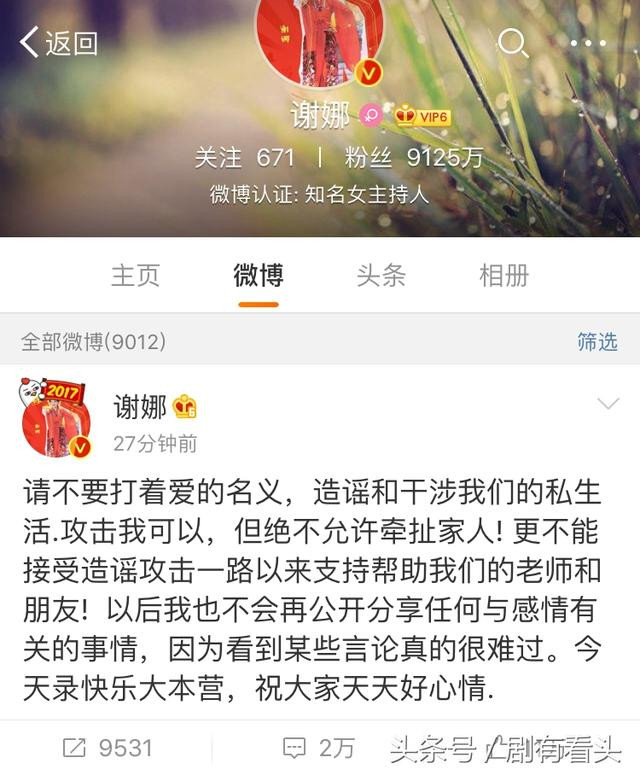Open the search magnifier icon

point(512,43)
